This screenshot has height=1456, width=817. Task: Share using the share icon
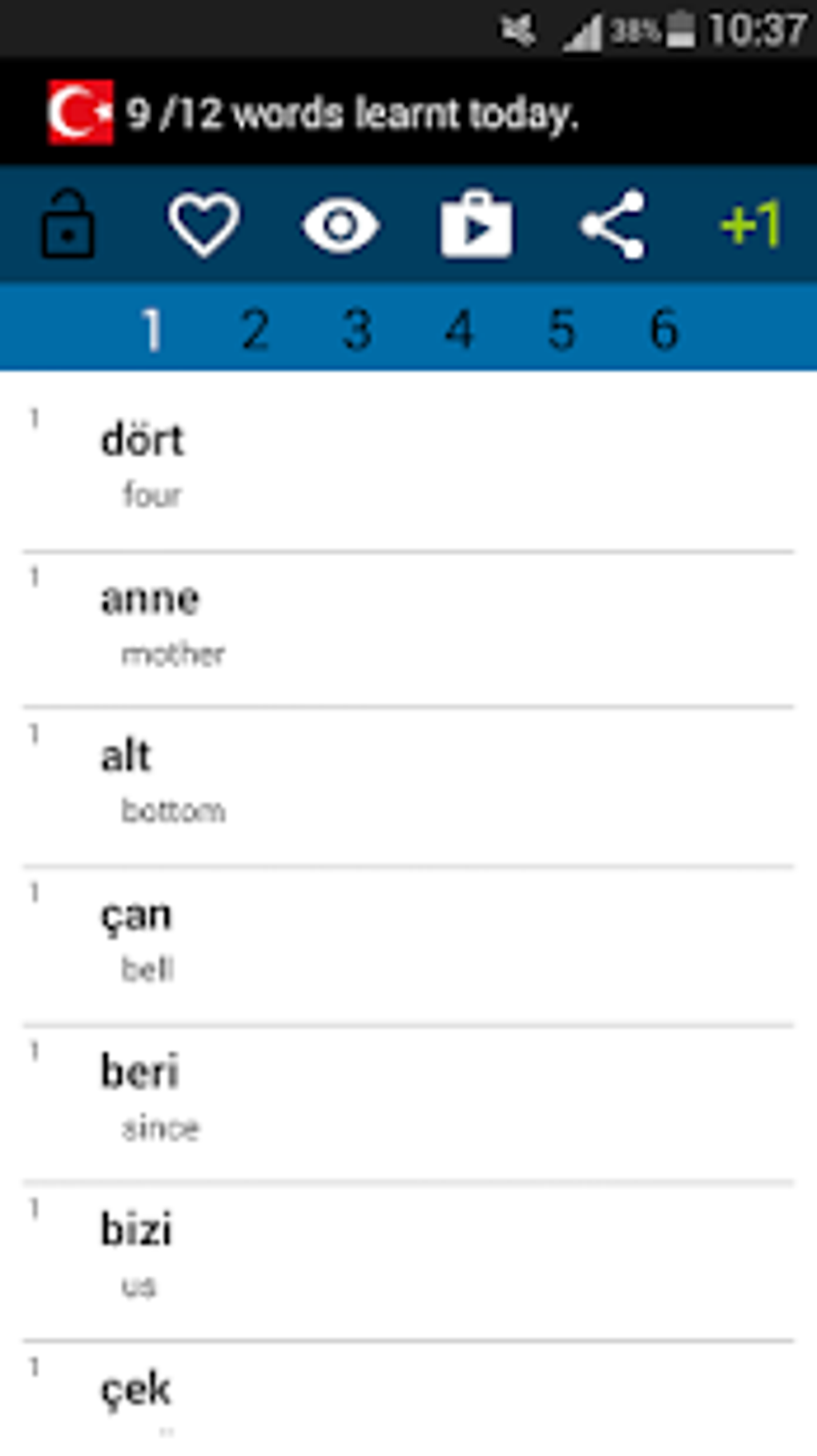pyautogui.click(x=613, y=224)
